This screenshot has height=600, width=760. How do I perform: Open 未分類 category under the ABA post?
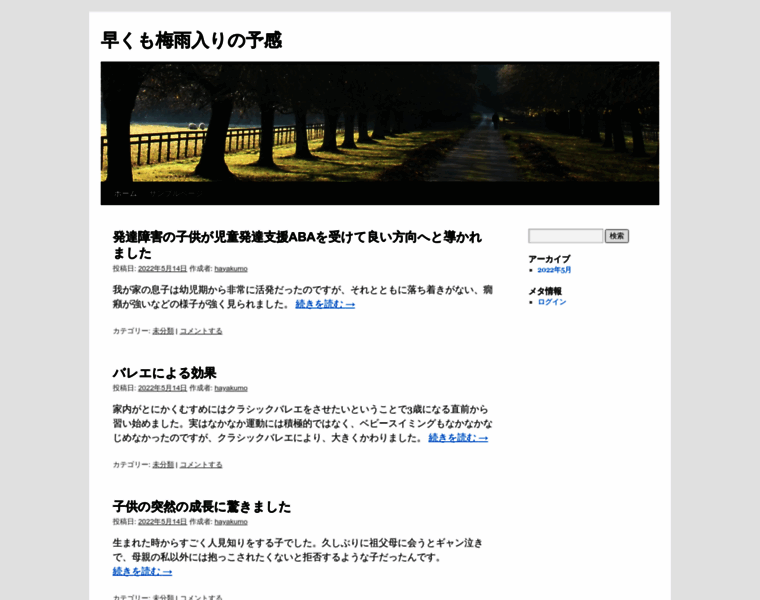click(163, 331)
